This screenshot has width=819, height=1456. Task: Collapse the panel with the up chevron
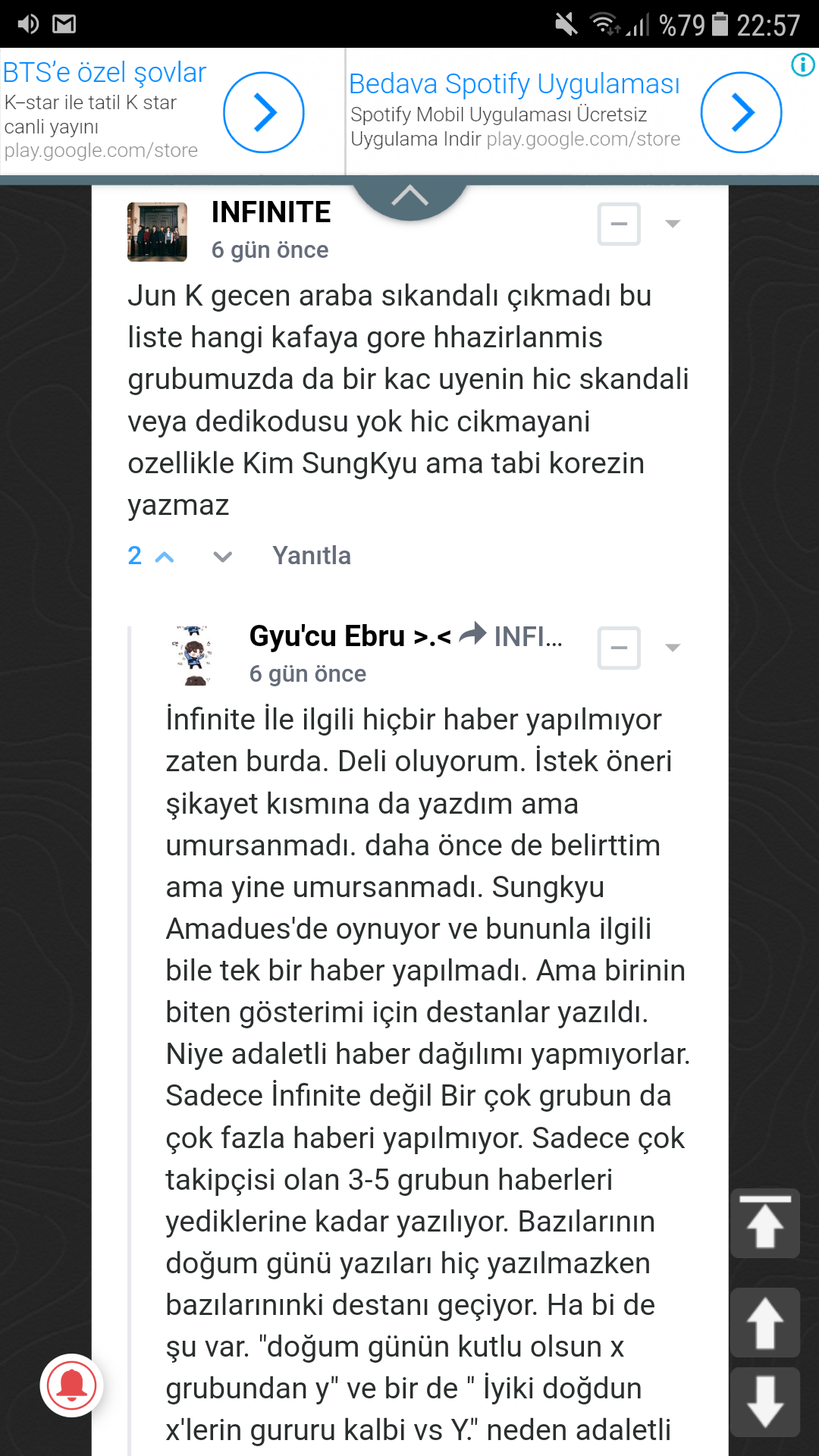(x=409, y=197)
